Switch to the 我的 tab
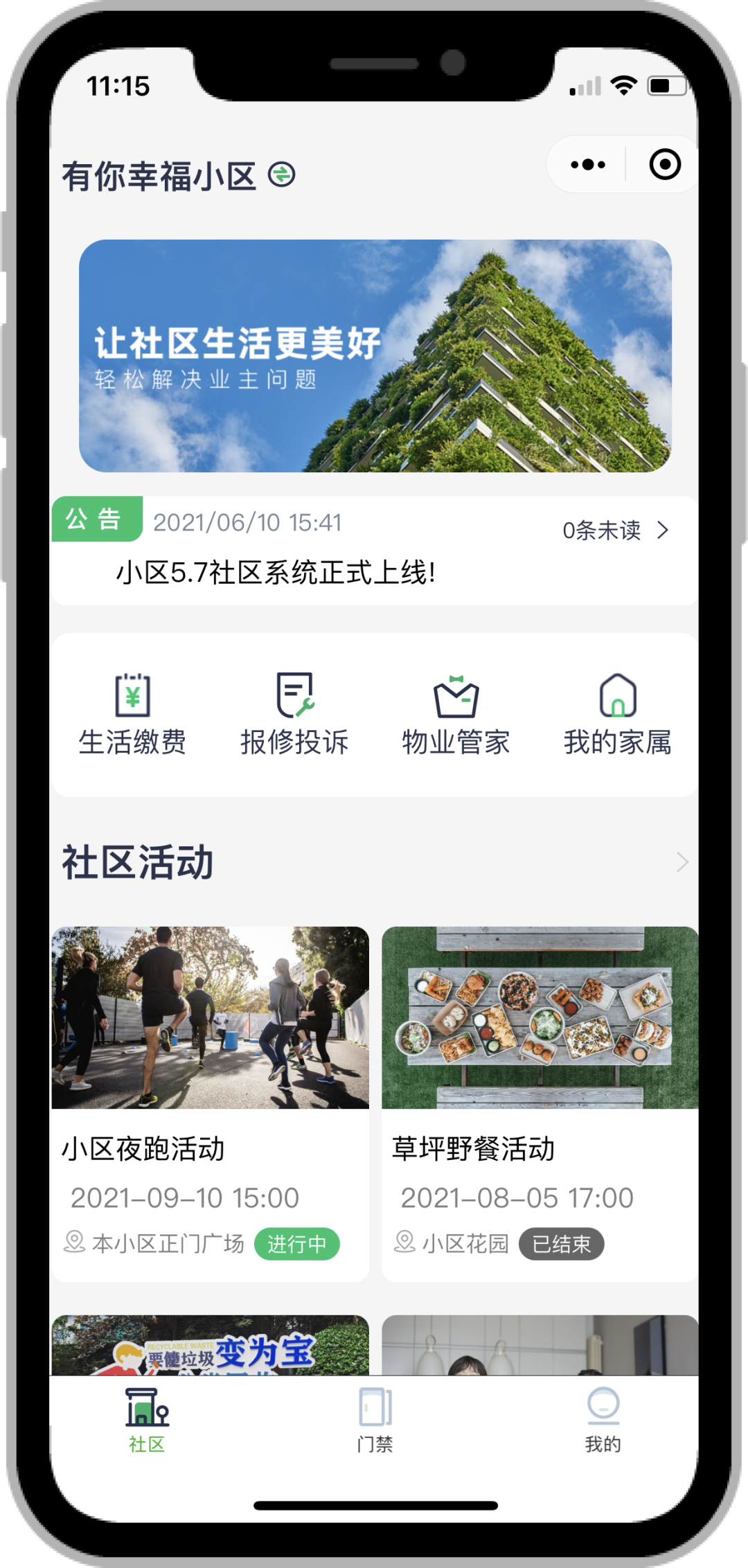The height and width of the screenshot is (1568, 748). click(603, 1420)
